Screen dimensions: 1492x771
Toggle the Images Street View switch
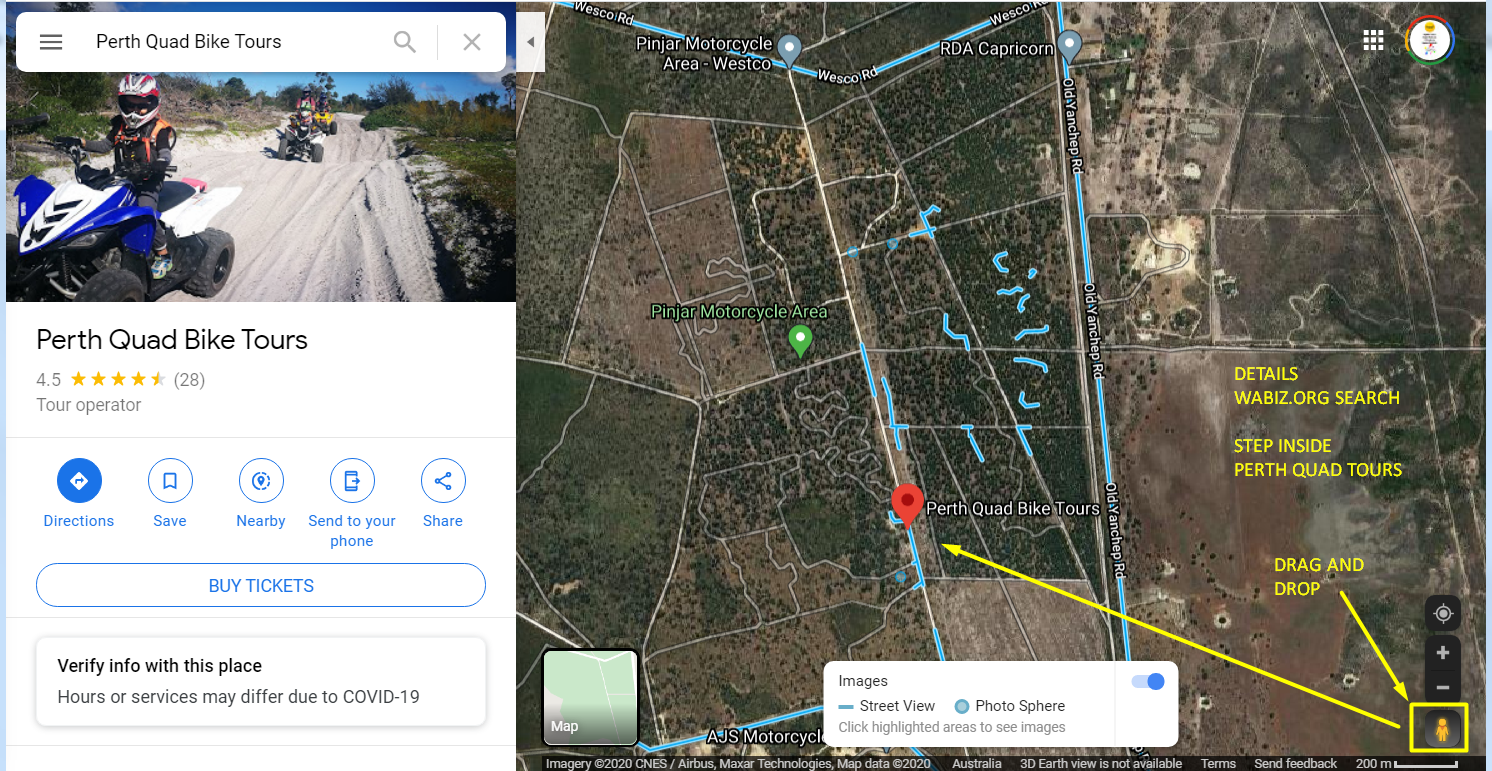point(1148,681)
